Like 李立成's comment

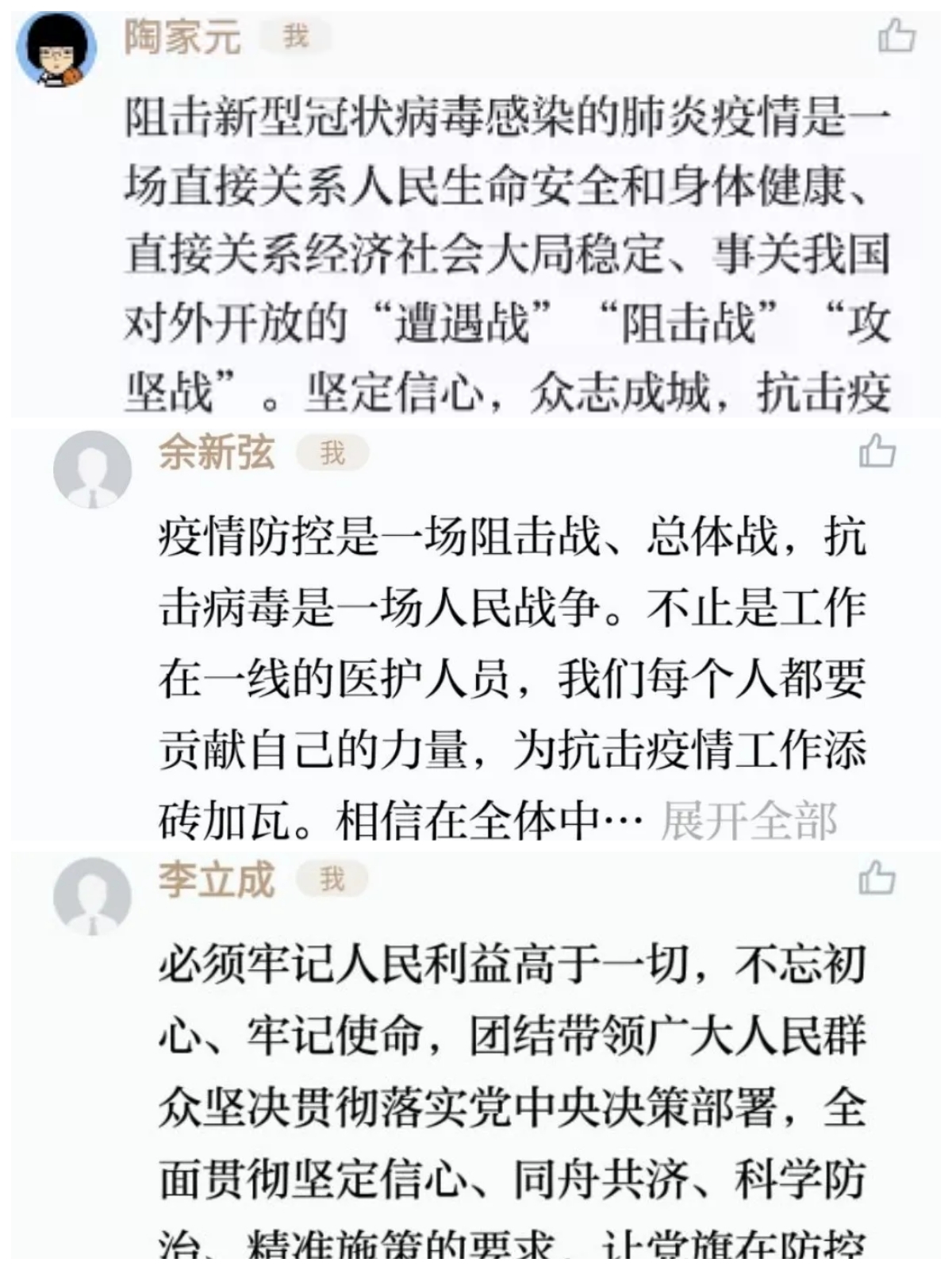point(877,878)
